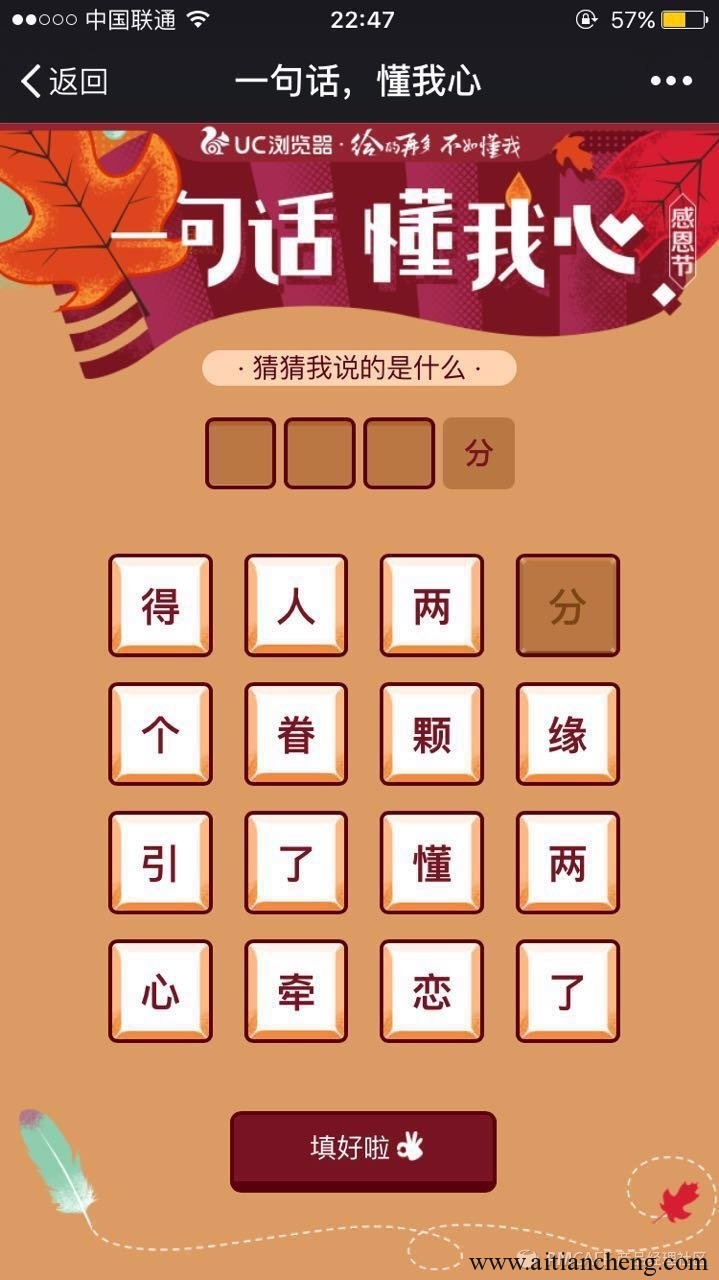Choose the 引 character tile
The image size is (719, 1280).
point(160,862)
